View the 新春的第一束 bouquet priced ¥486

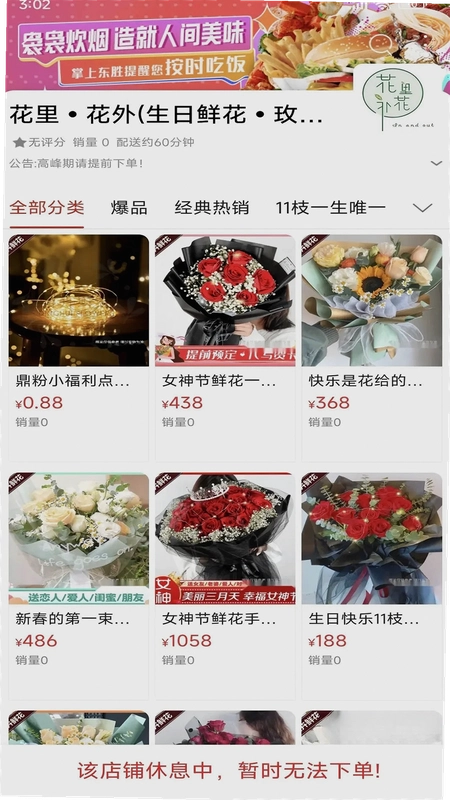coord(79,586)
